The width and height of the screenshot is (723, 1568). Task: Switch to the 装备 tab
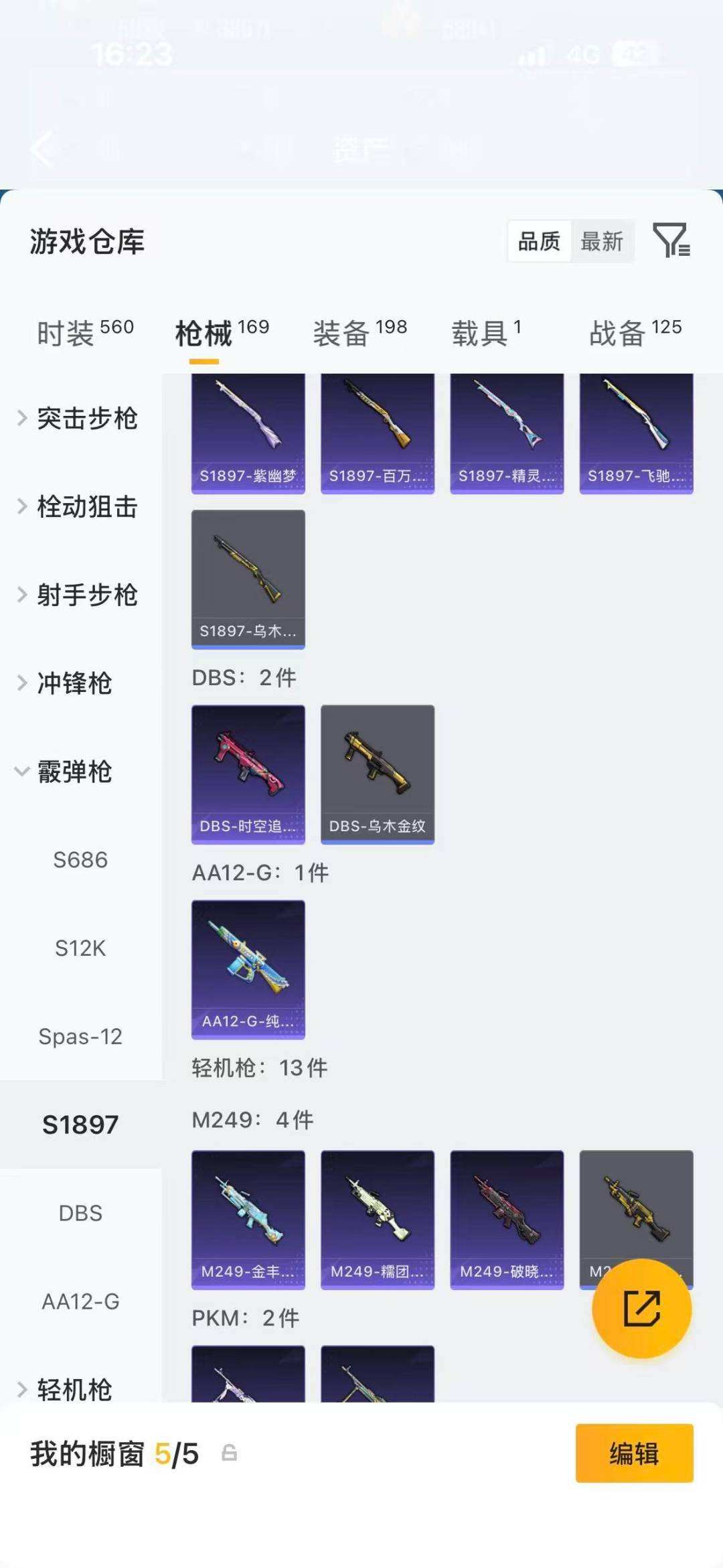359,332
